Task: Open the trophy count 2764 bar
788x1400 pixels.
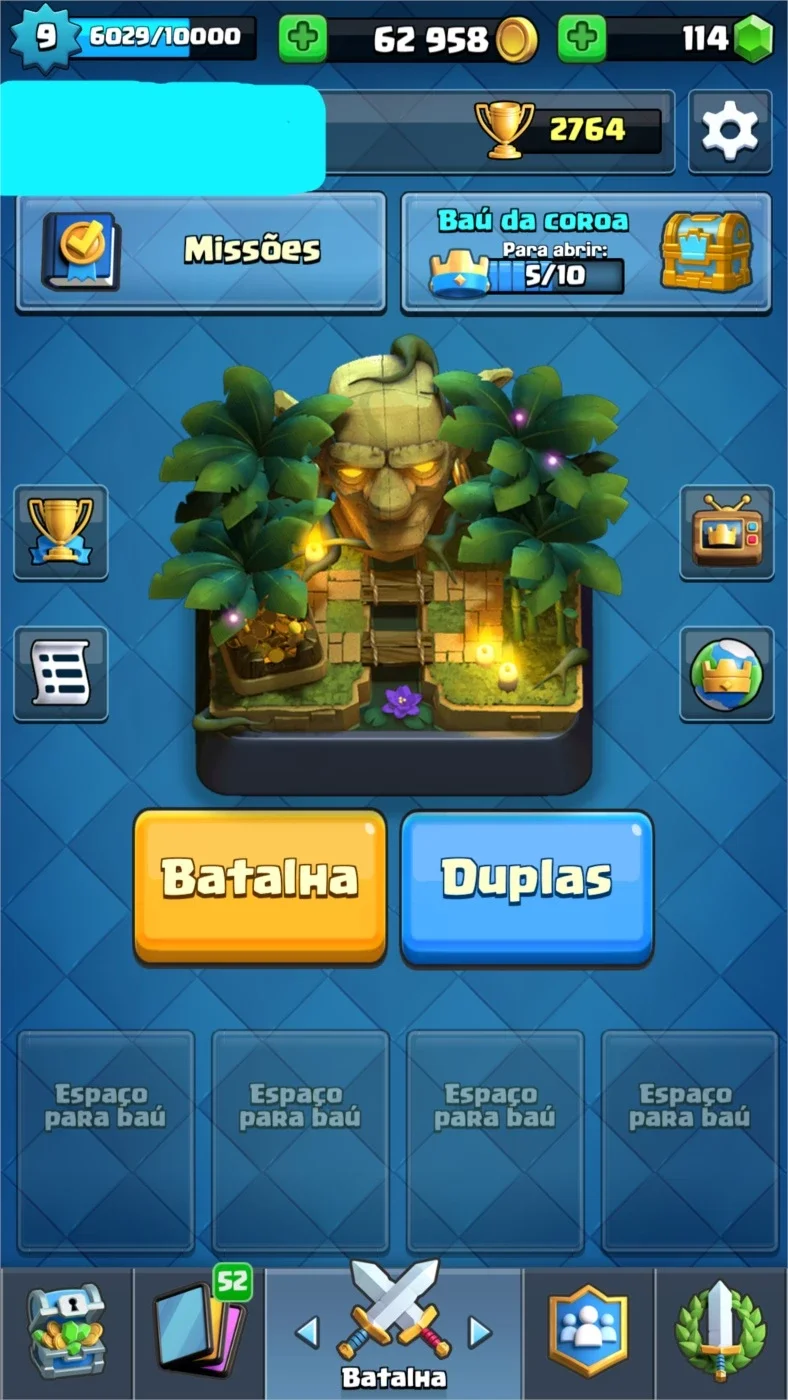Action: point(568,130)
